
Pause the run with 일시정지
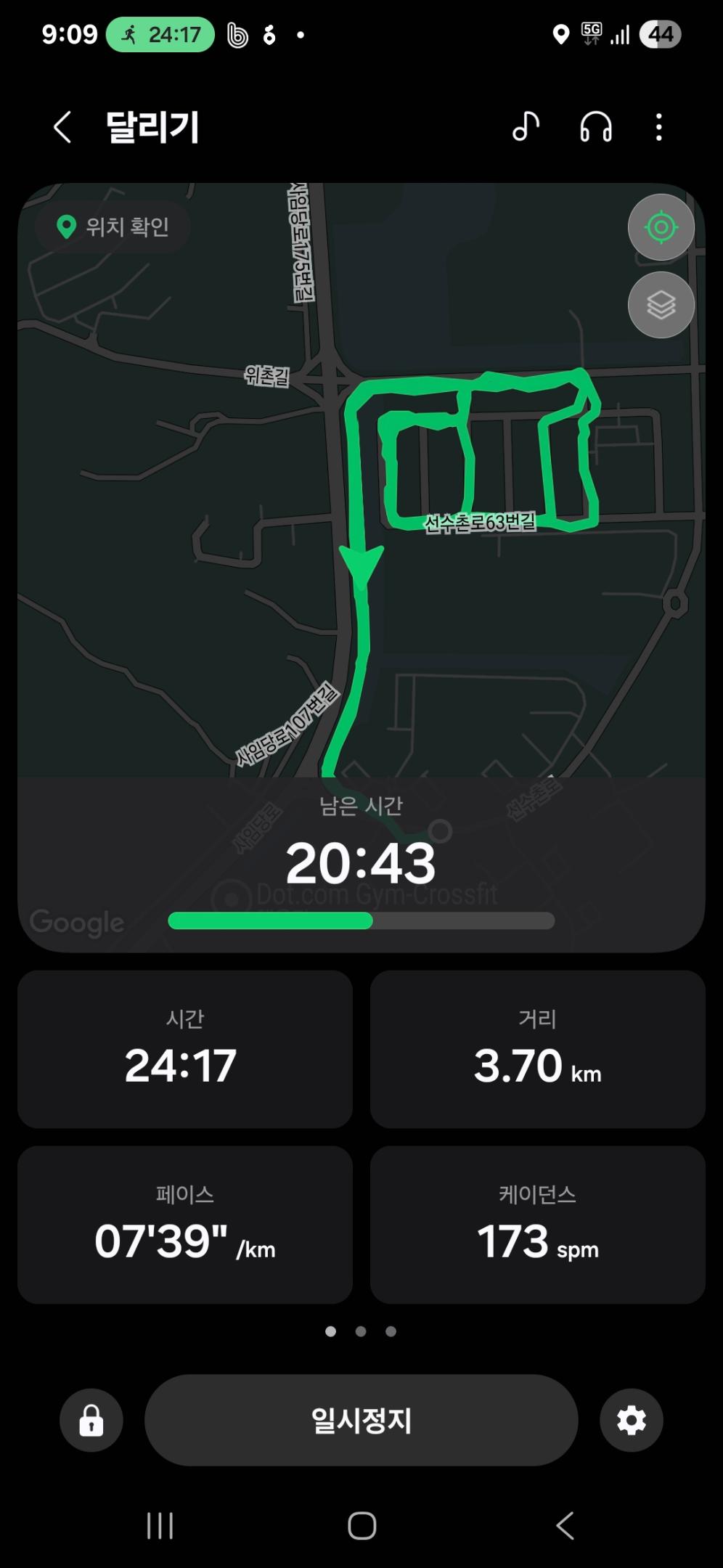(x=361, y=1420)
